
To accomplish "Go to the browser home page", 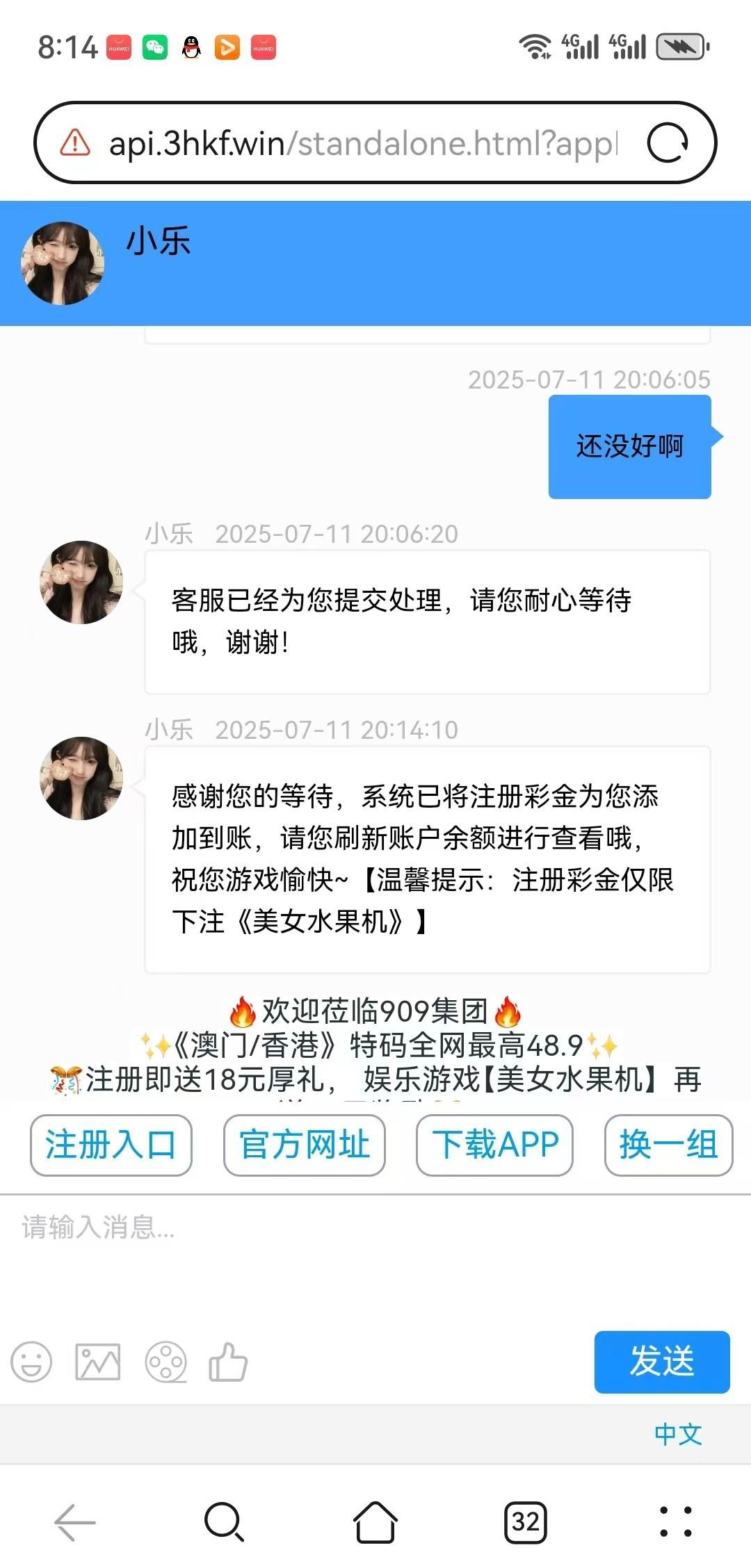I will pyautogui.click(x=375, y=1523).
